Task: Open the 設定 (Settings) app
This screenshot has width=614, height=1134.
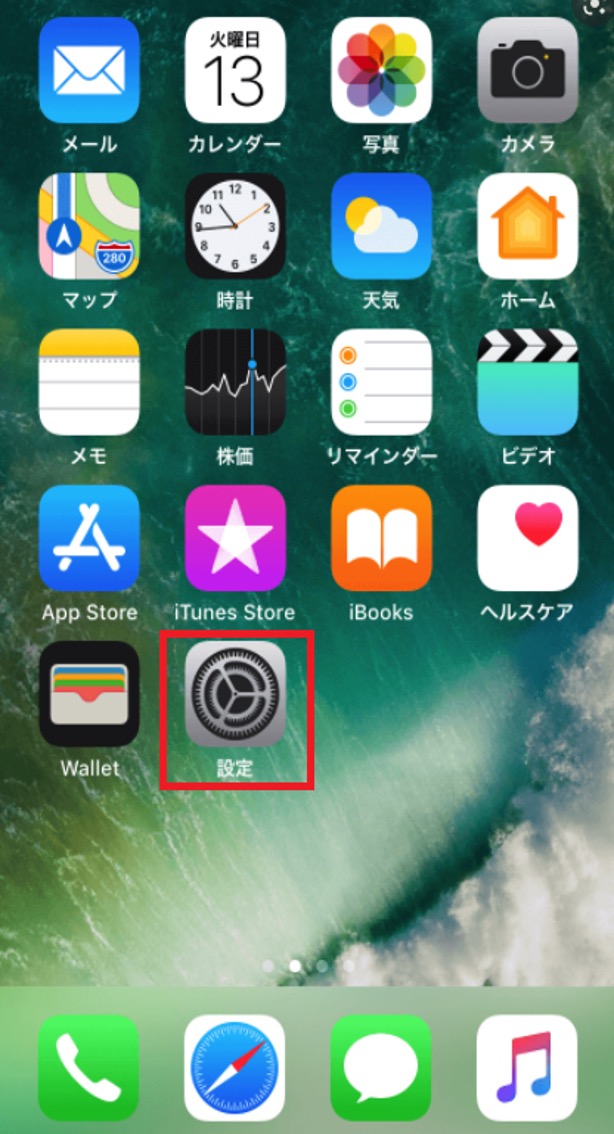Action: [x=235, y=693]
